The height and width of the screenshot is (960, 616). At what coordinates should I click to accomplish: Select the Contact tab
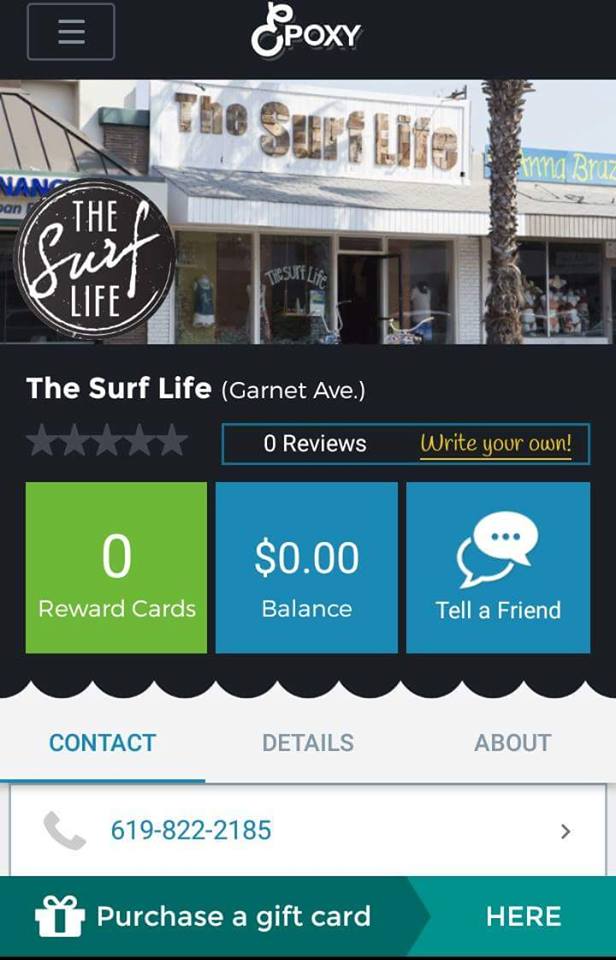(102, 743)
